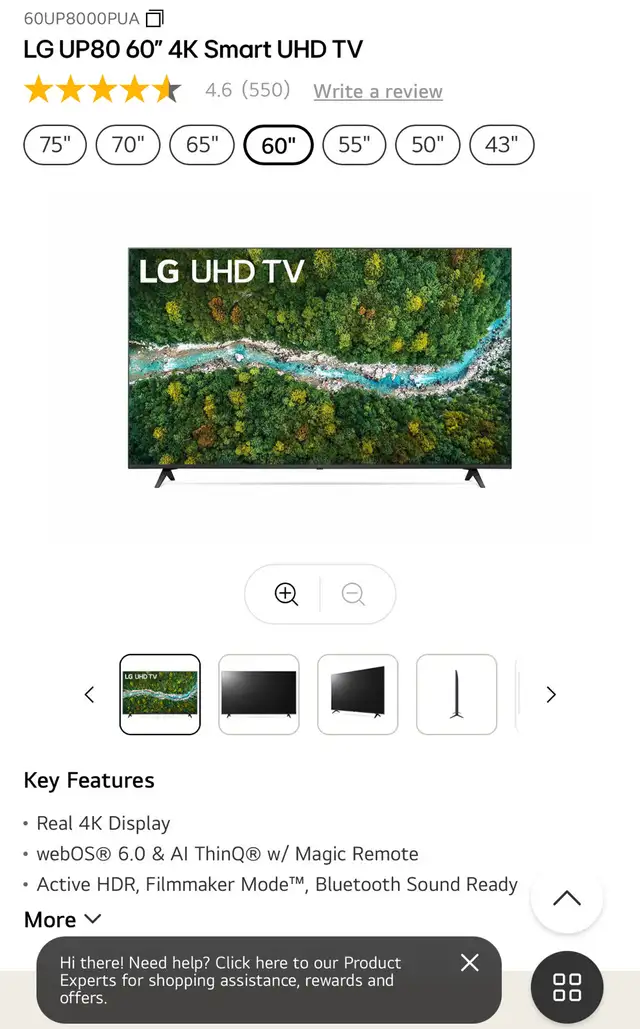The height and width of the screenshot is (1029, 640).
Task: Select the 75" size option
Action: coord(55,144)
